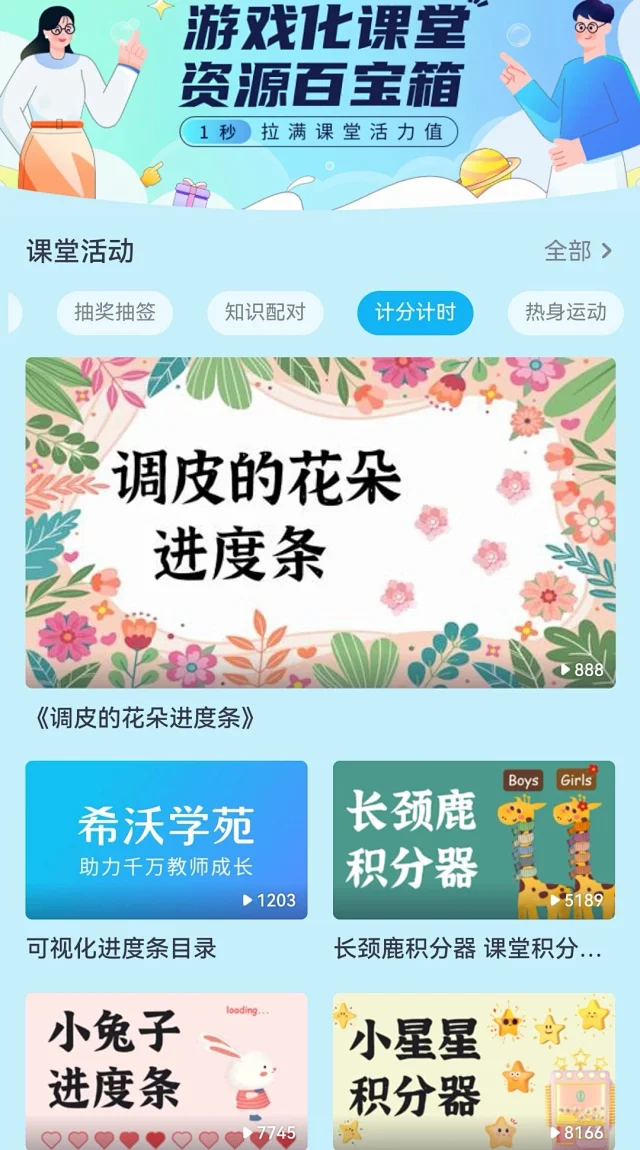
Task: Select the 抽奖抽签 chip
Action: pos(115,313)
